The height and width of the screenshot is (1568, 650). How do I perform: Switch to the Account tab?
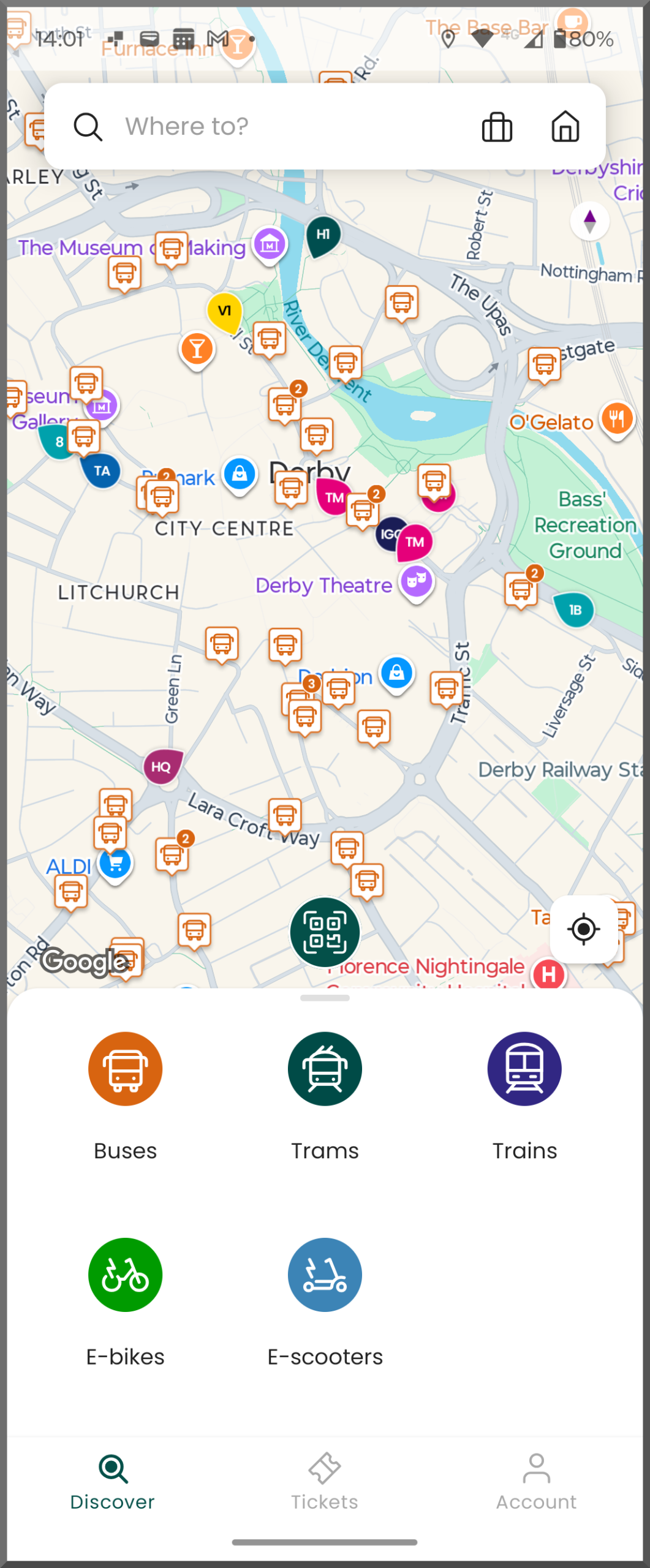pyautogui.click(x=536, y=1481)
